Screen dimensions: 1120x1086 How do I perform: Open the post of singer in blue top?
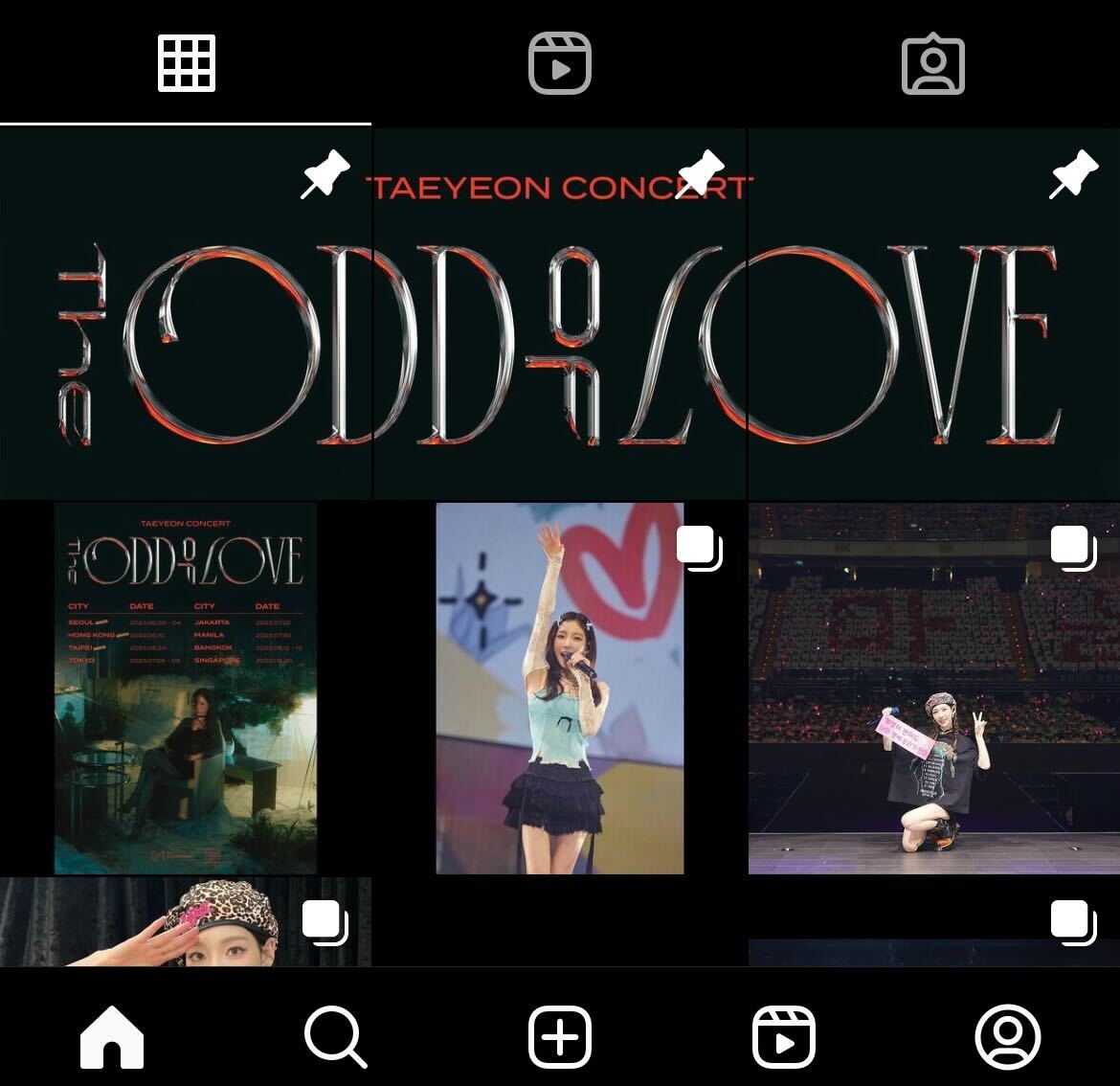pyautogui.click(x=560, y=688)
